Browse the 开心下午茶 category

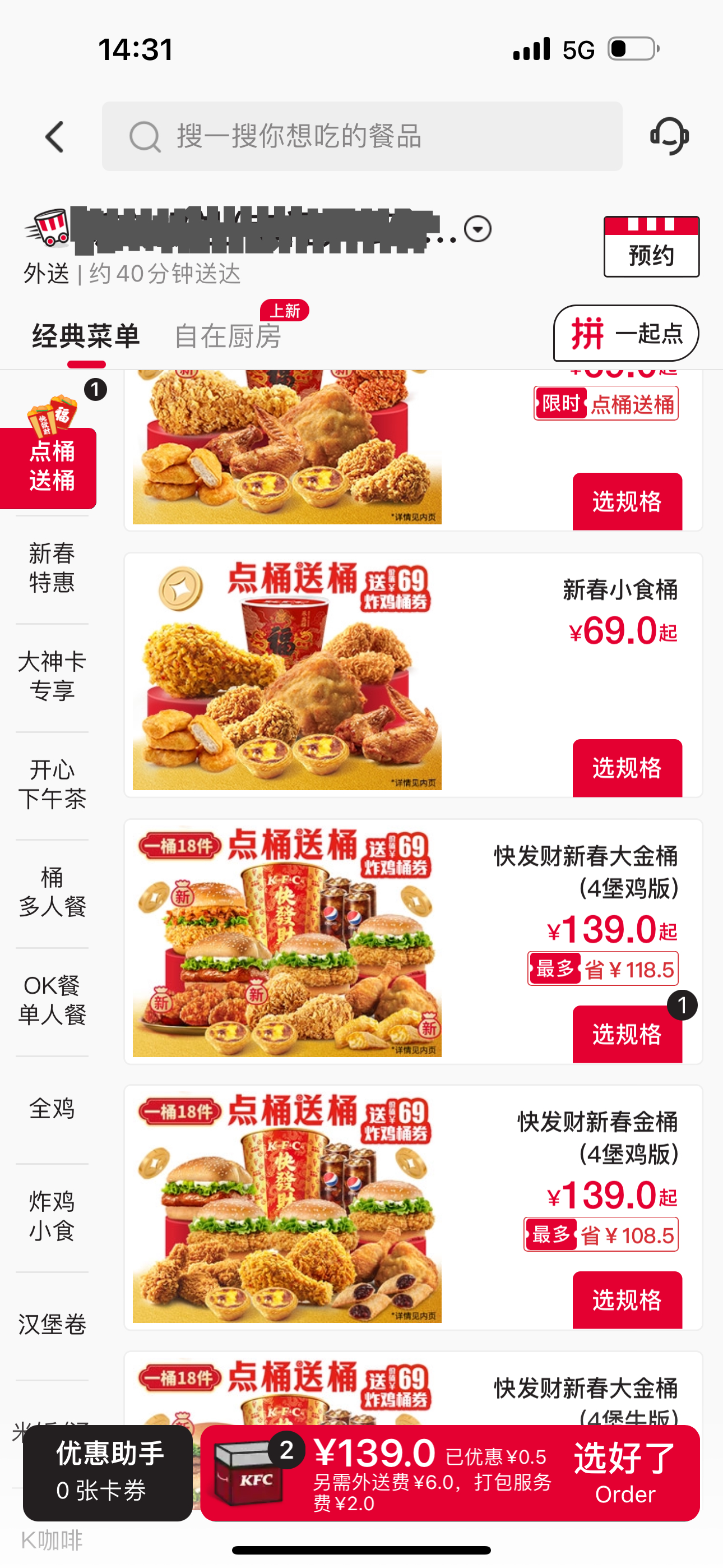point(52,785)
